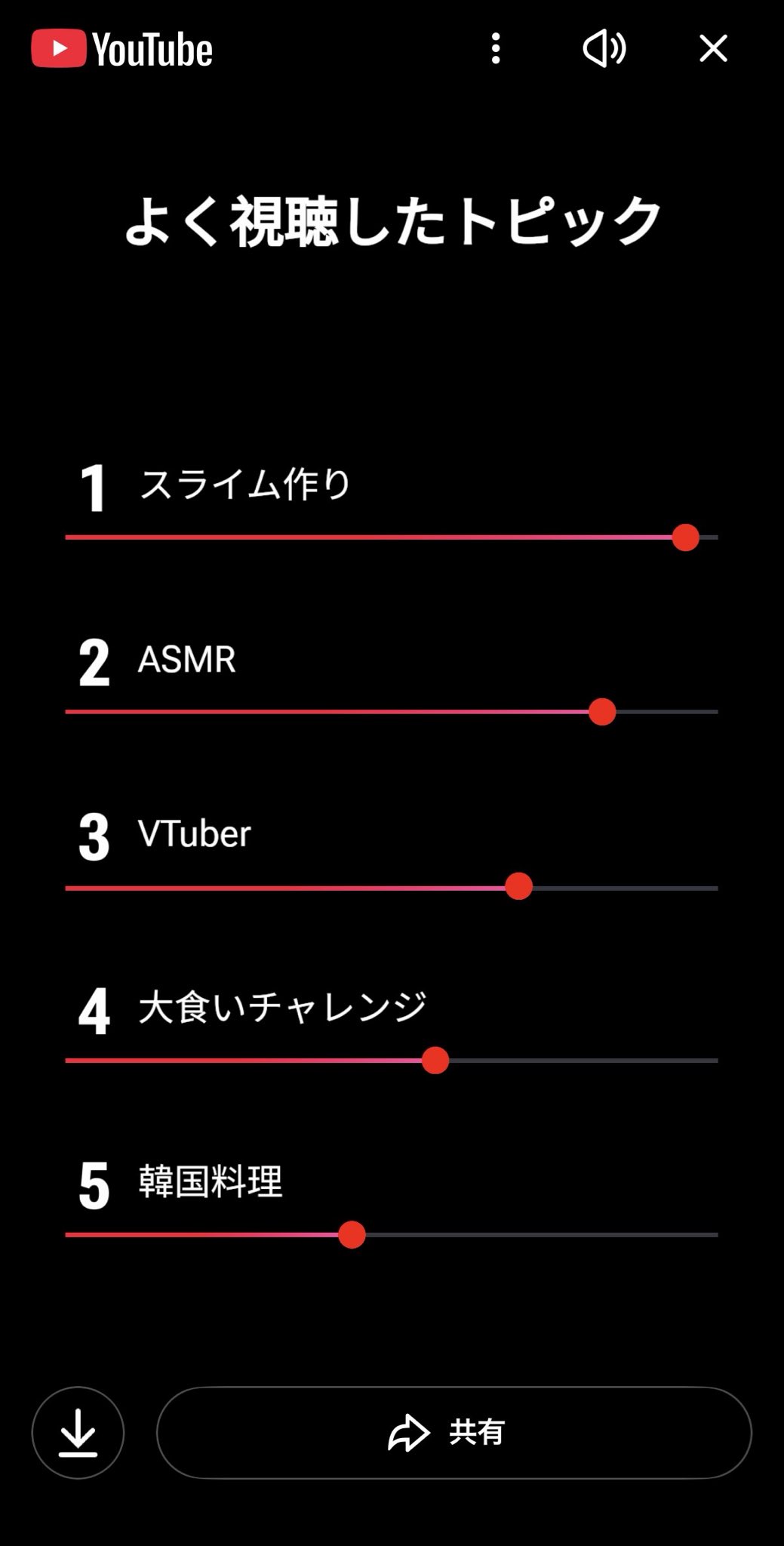The image size is (784, 1546).
Task: Tap the 共有 share button
Action: (453, 1433)
